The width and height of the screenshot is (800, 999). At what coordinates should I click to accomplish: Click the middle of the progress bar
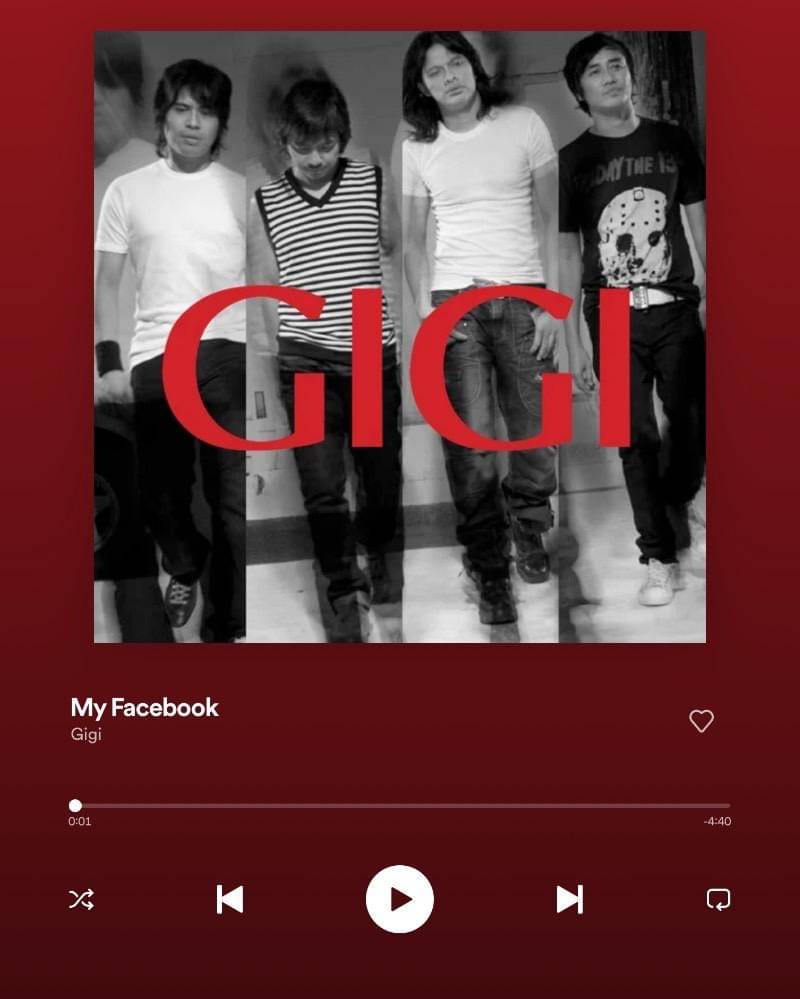400,804
